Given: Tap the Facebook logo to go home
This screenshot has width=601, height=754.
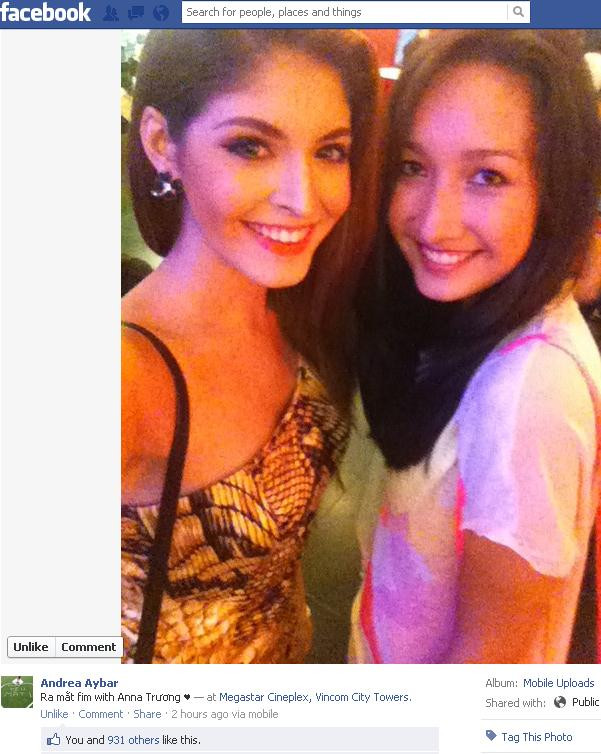Looking at the screenshot, I should [46, 13].
